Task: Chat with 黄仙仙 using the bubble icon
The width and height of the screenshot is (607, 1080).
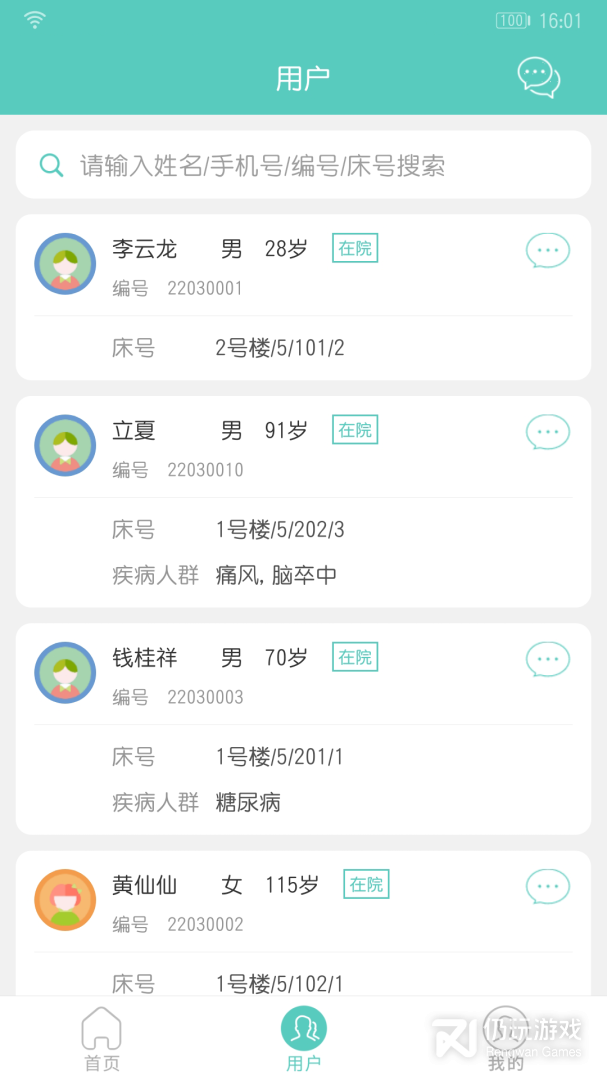Action: click(x=548, y=886)
